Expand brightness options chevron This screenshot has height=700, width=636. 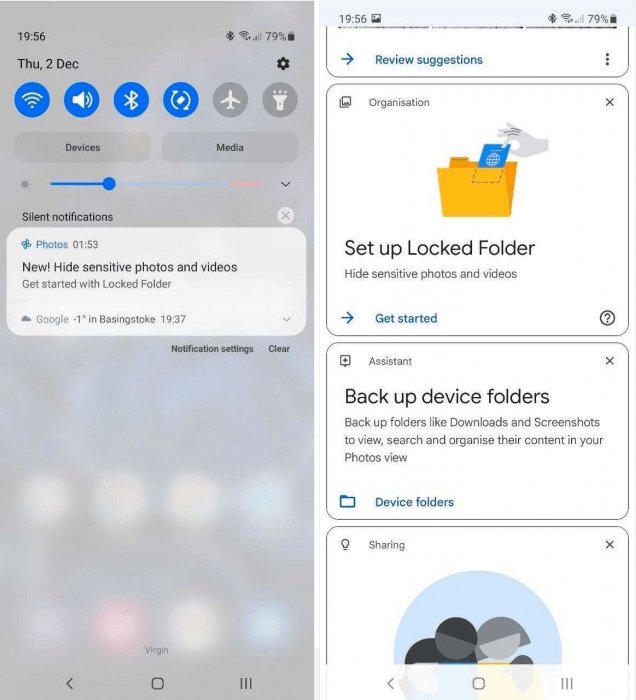coord(286,184)
